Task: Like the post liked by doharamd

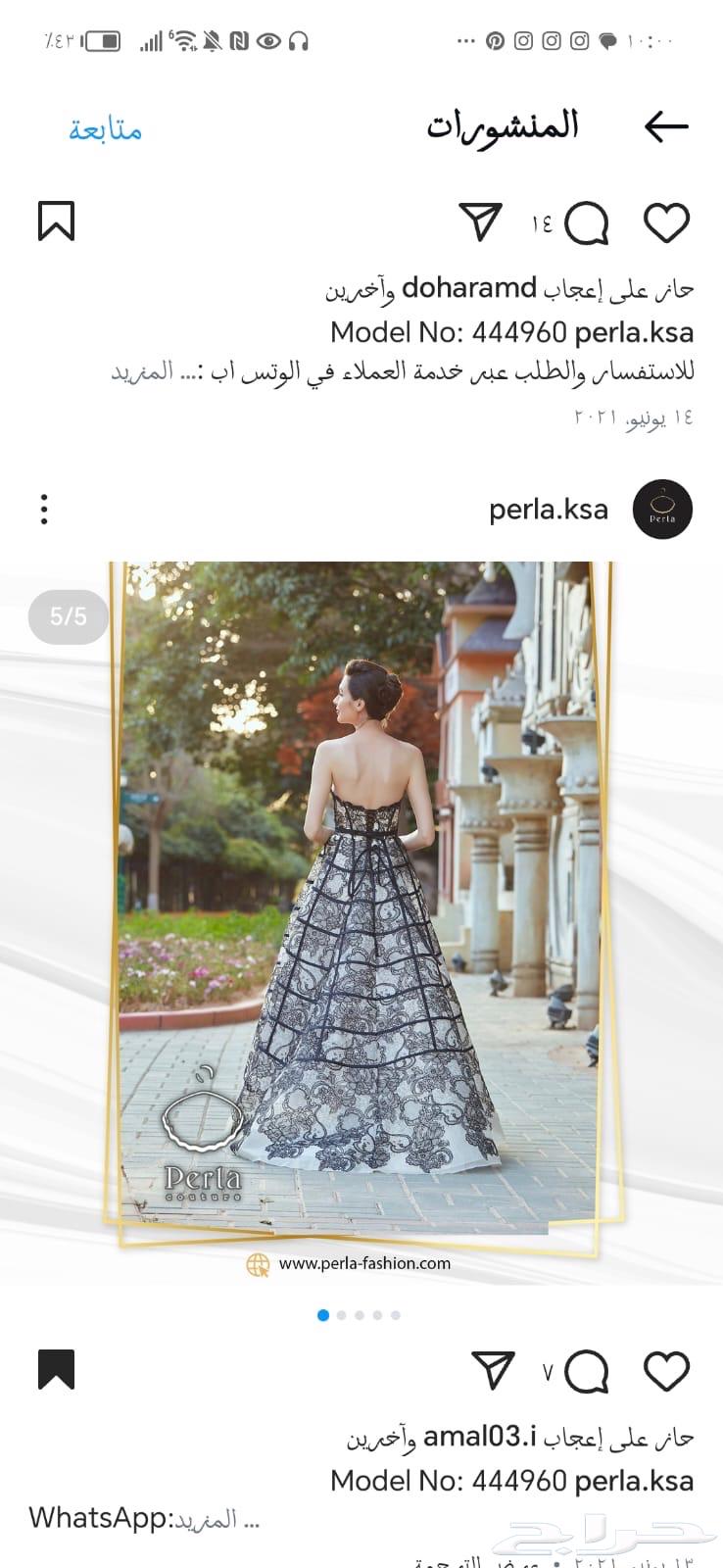Action: pyautogui.click(x=666, y=222)
